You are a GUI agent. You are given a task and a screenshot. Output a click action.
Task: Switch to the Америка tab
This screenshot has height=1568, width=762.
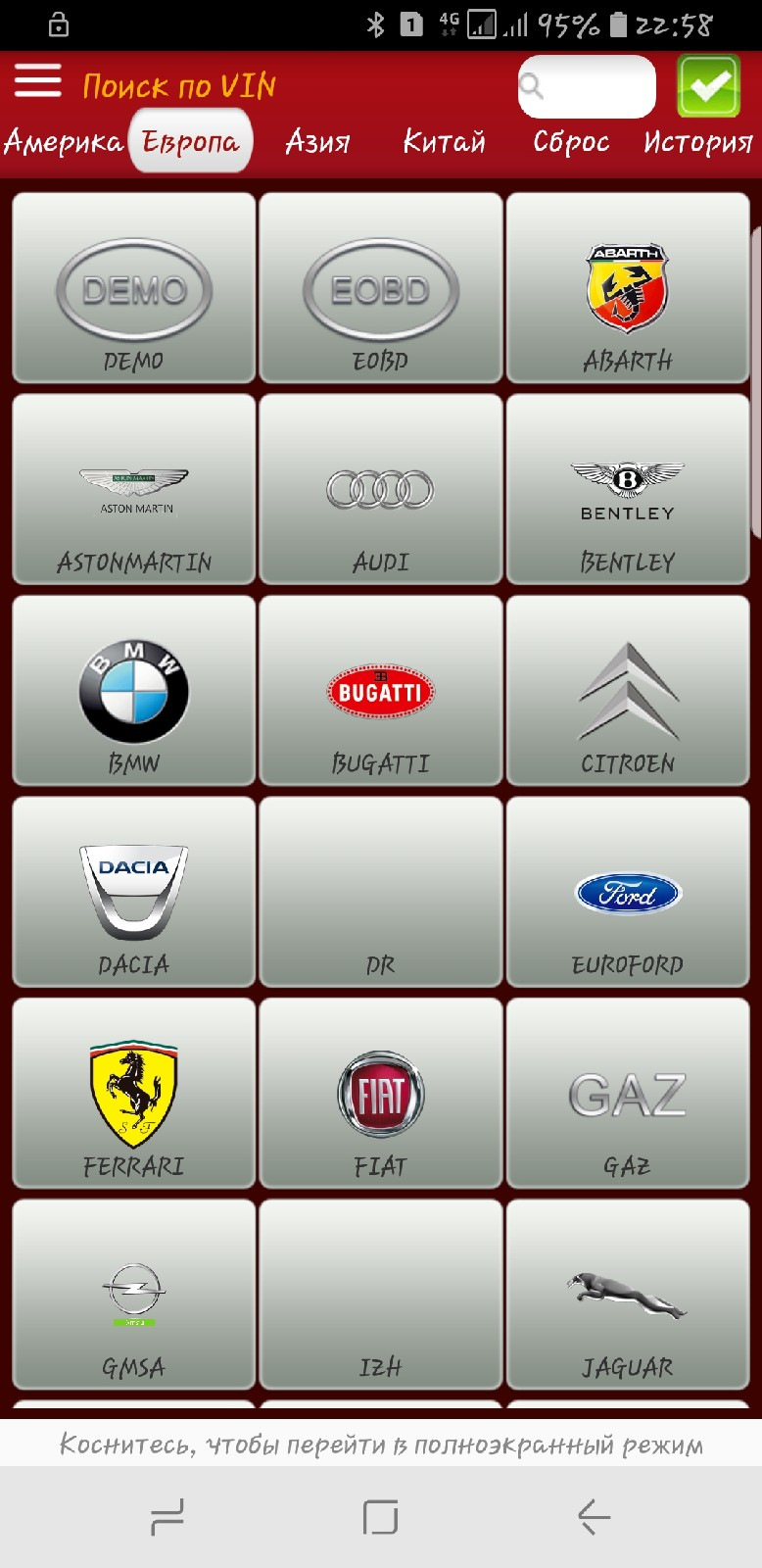pos(64,141)
